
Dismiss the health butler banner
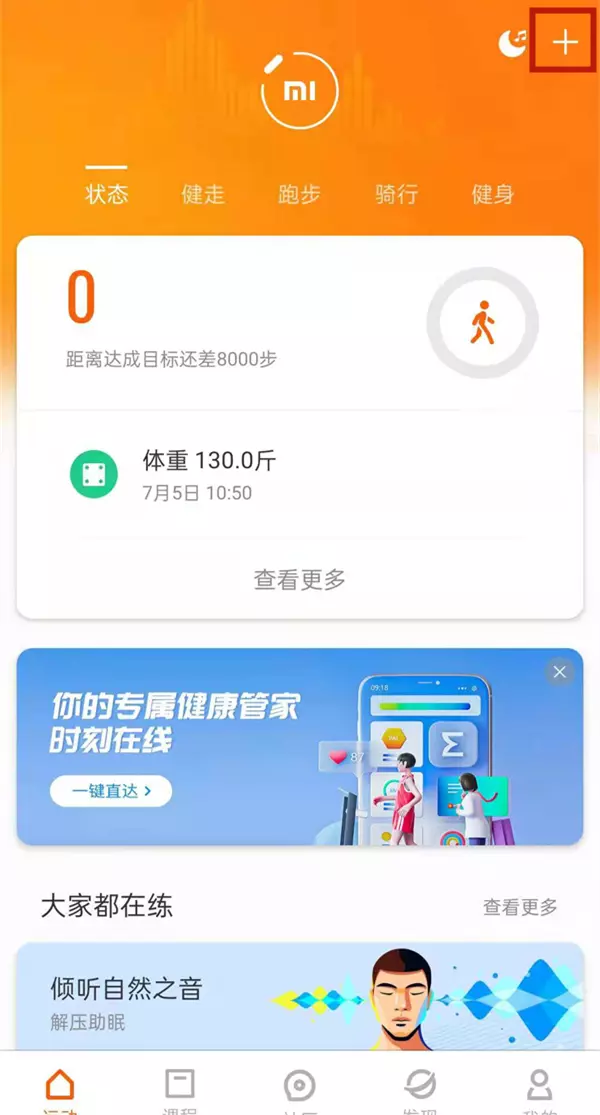[x=559, y=672]
